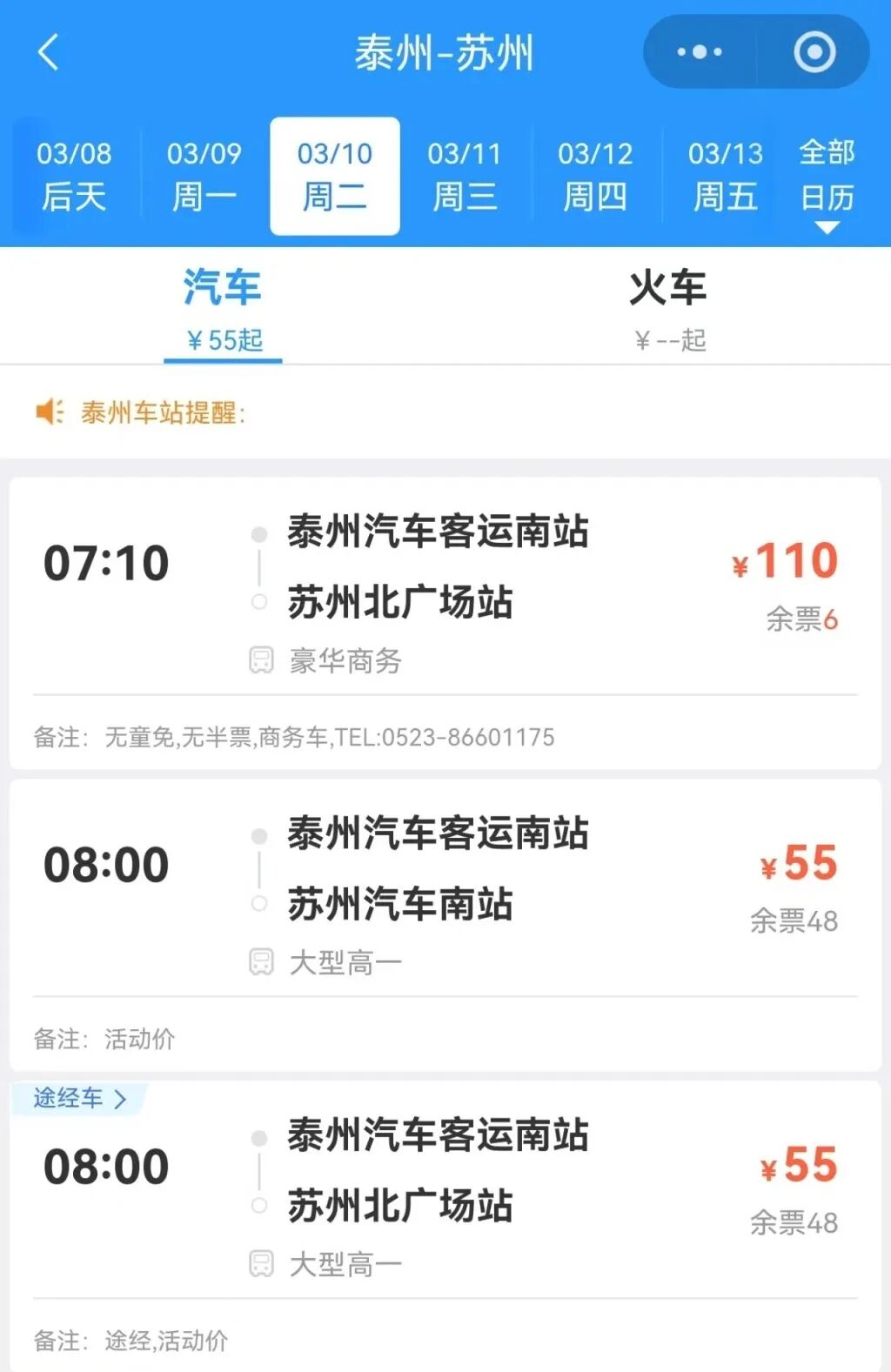Open the 泰州车站提醒 station notice
891x1372 pixels.
(x=164, y=412)
